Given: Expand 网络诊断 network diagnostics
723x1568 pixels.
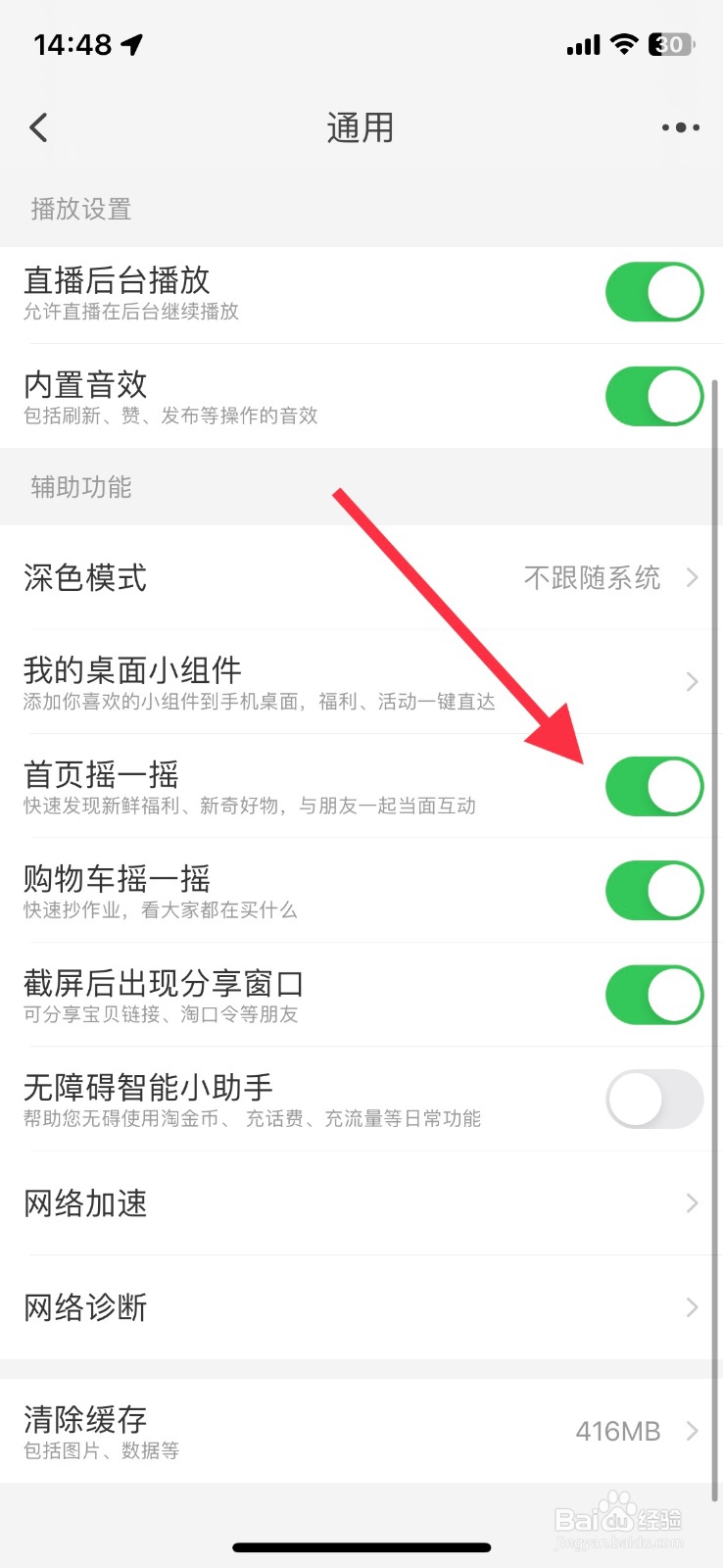Looking at the screenshot, I should (x=361, y=1306).
